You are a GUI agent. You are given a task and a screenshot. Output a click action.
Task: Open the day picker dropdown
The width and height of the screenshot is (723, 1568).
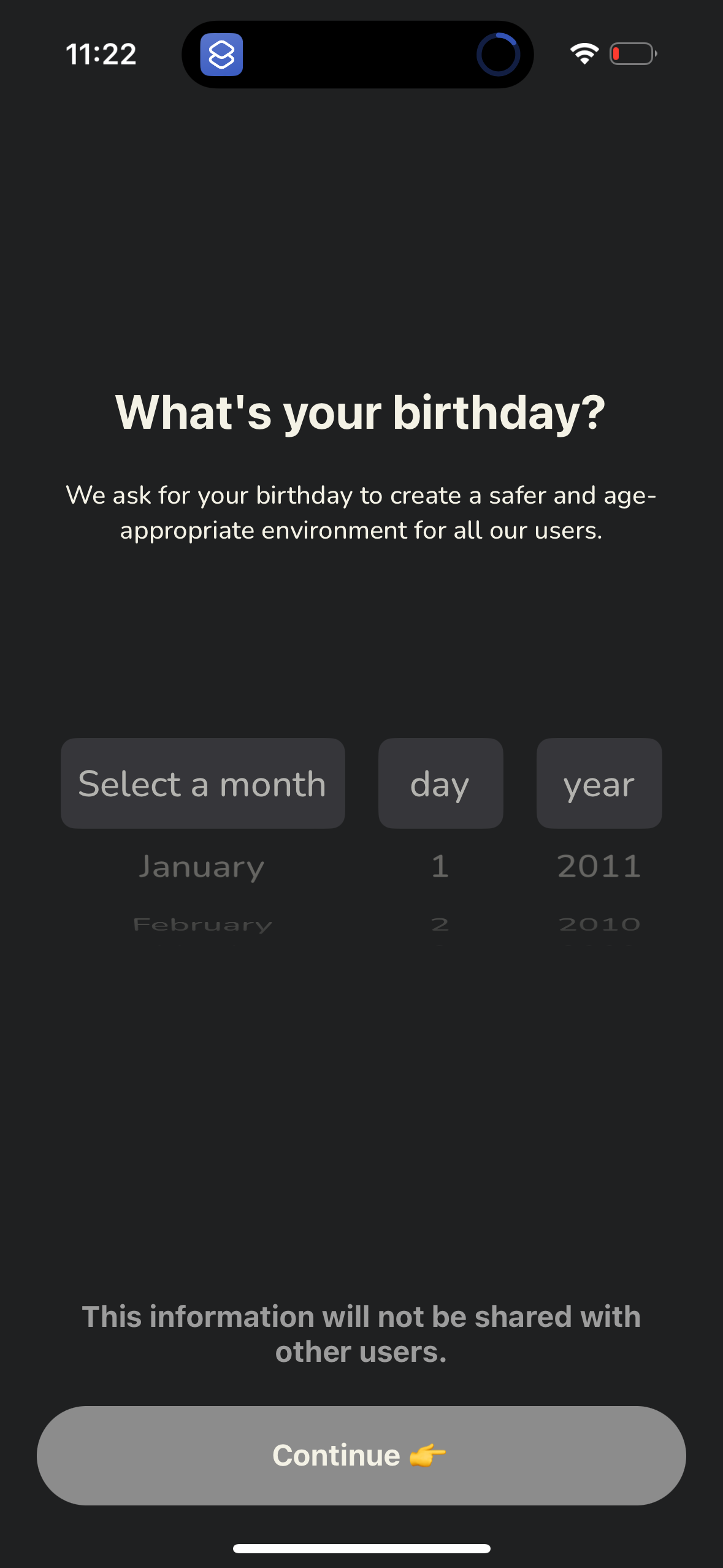click(440, 783)
